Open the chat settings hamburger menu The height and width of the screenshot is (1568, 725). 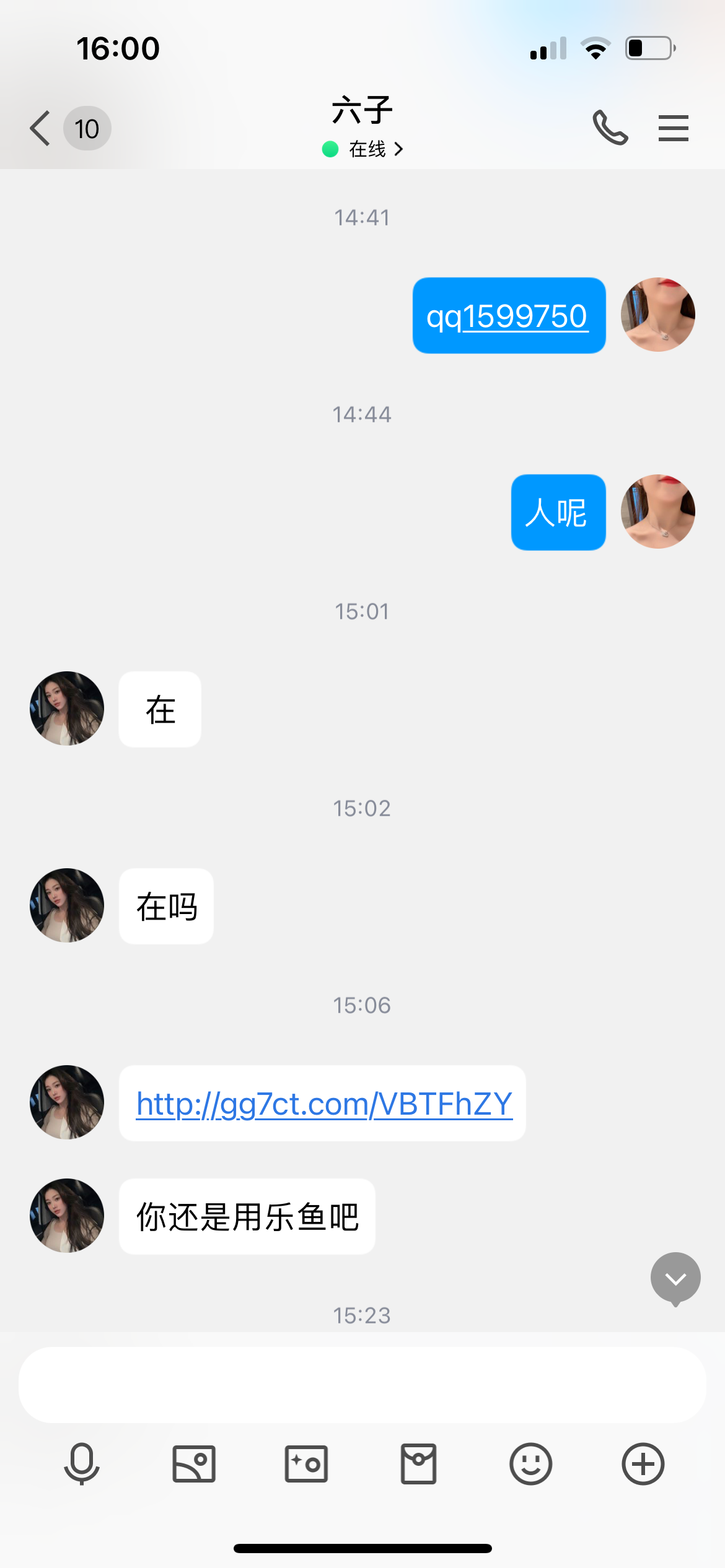click(674, 128)
